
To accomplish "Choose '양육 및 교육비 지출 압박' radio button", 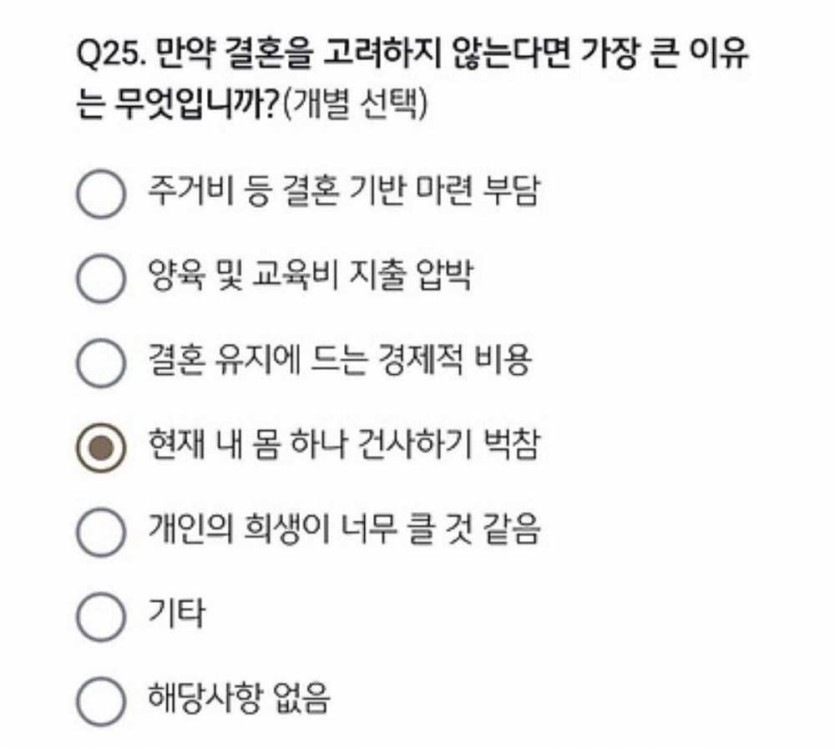I will coord(101,278).
